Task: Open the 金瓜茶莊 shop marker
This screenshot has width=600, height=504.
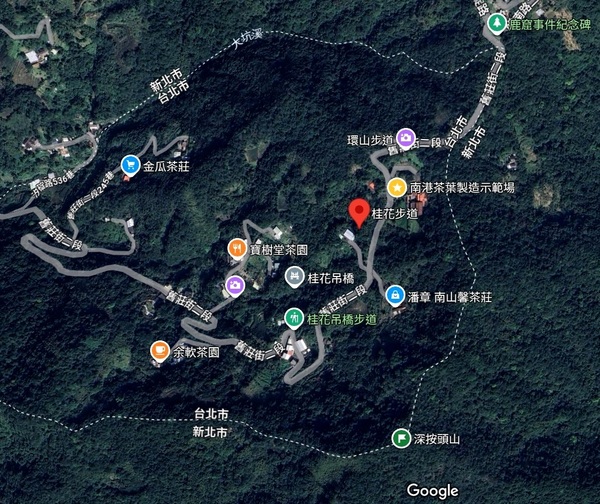Action: point(129,164)
